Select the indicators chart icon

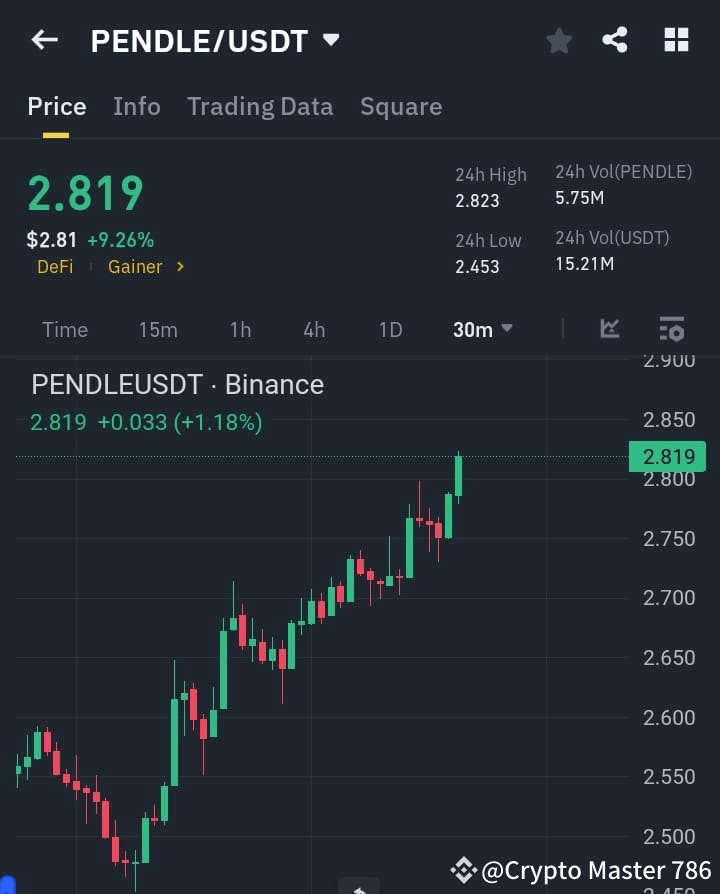coord(610,329)
